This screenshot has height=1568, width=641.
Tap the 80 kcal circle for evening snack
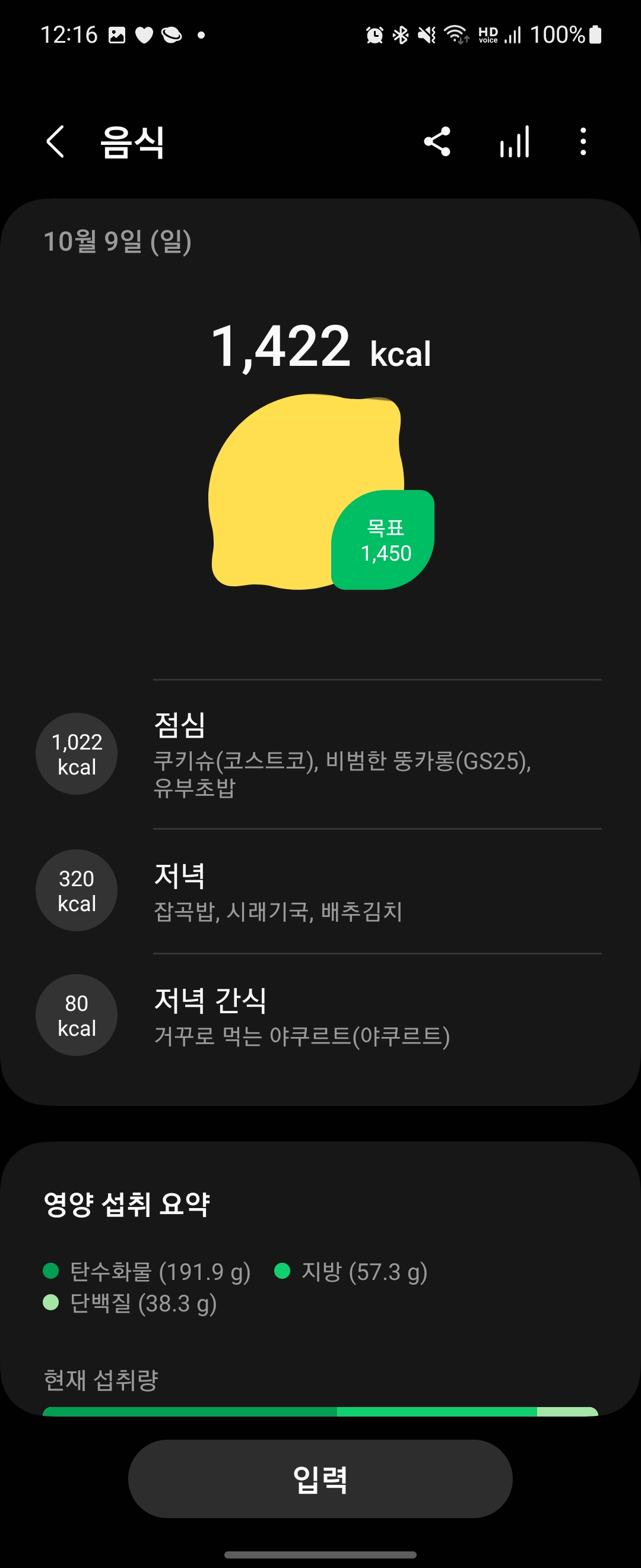[75, 1014]
